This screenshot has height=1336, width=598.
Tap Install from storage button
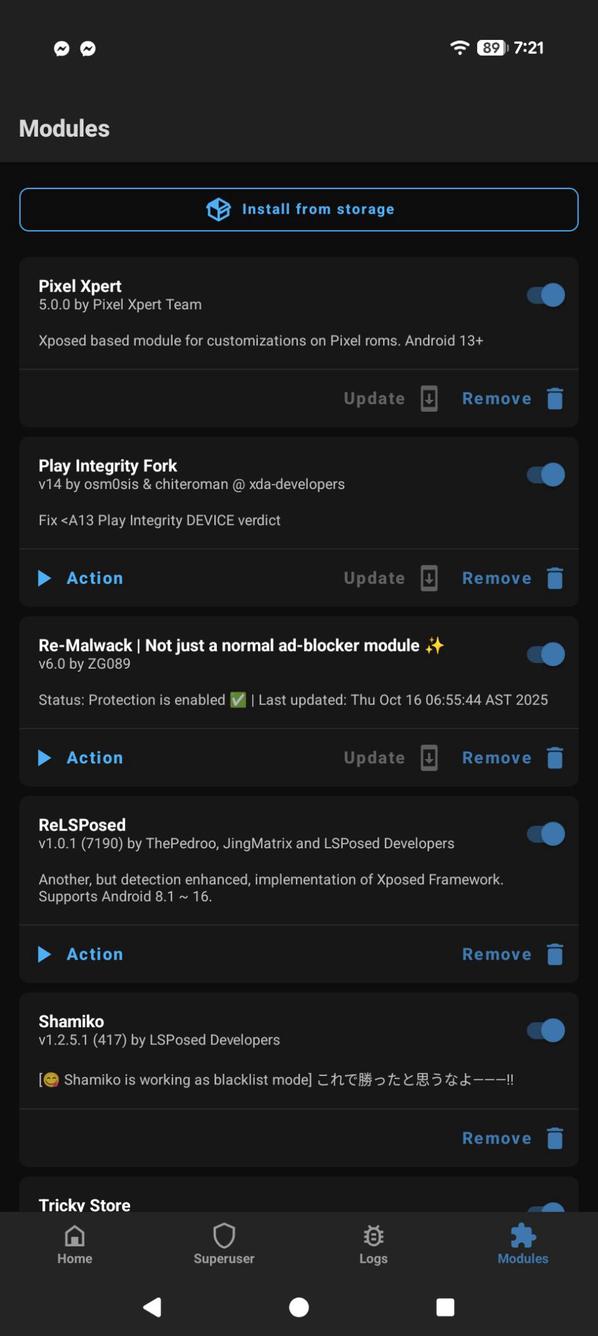click(x=299, y=209)
